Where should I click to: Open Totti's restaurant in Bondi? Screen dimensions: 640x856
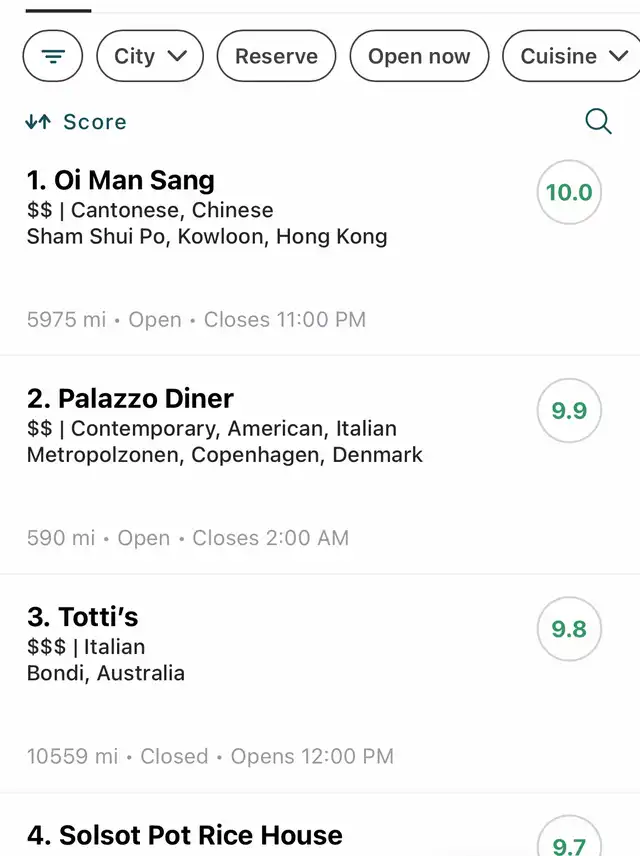coord(83,617)
